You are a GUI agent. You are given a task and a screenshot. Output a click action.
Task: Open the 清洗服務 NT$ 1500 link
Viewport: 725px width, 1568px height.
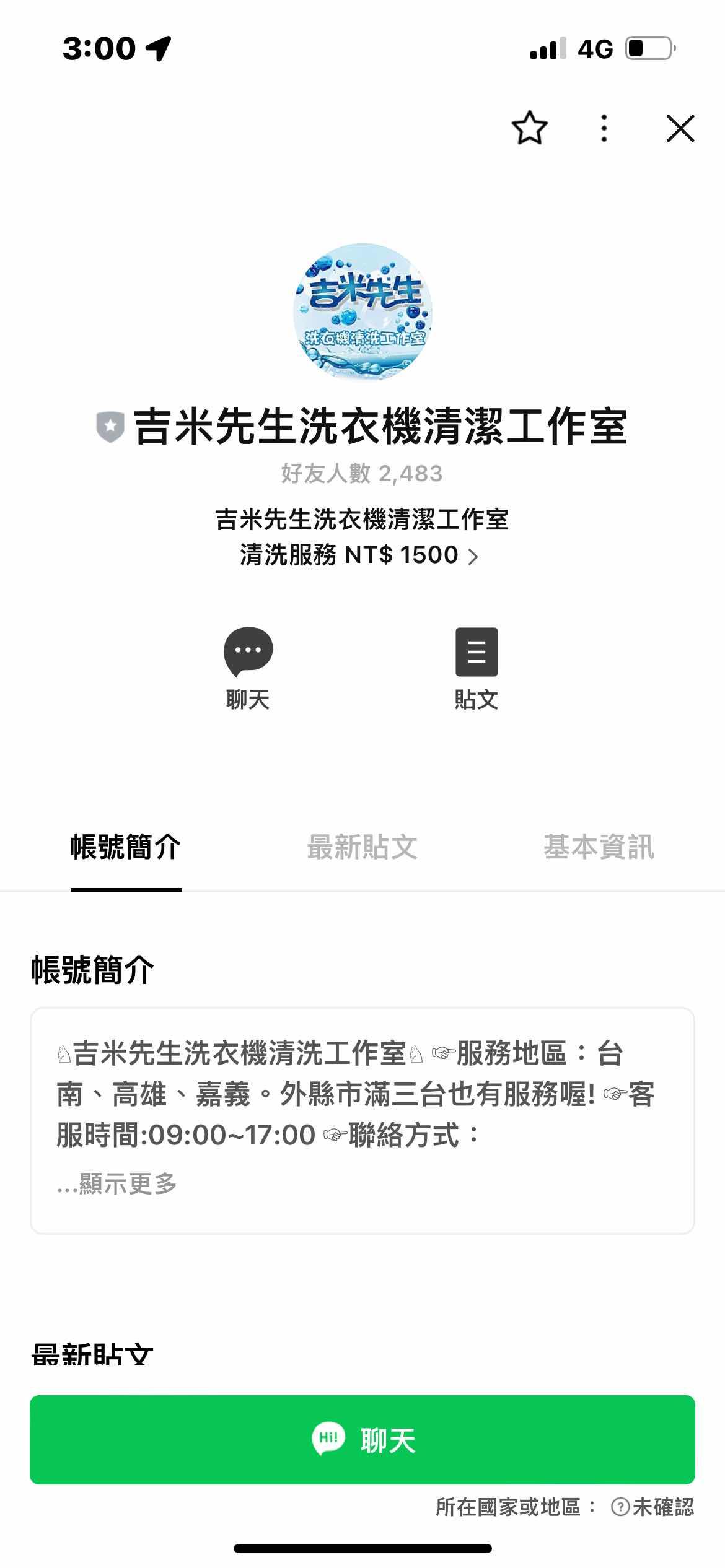point(359,555)
